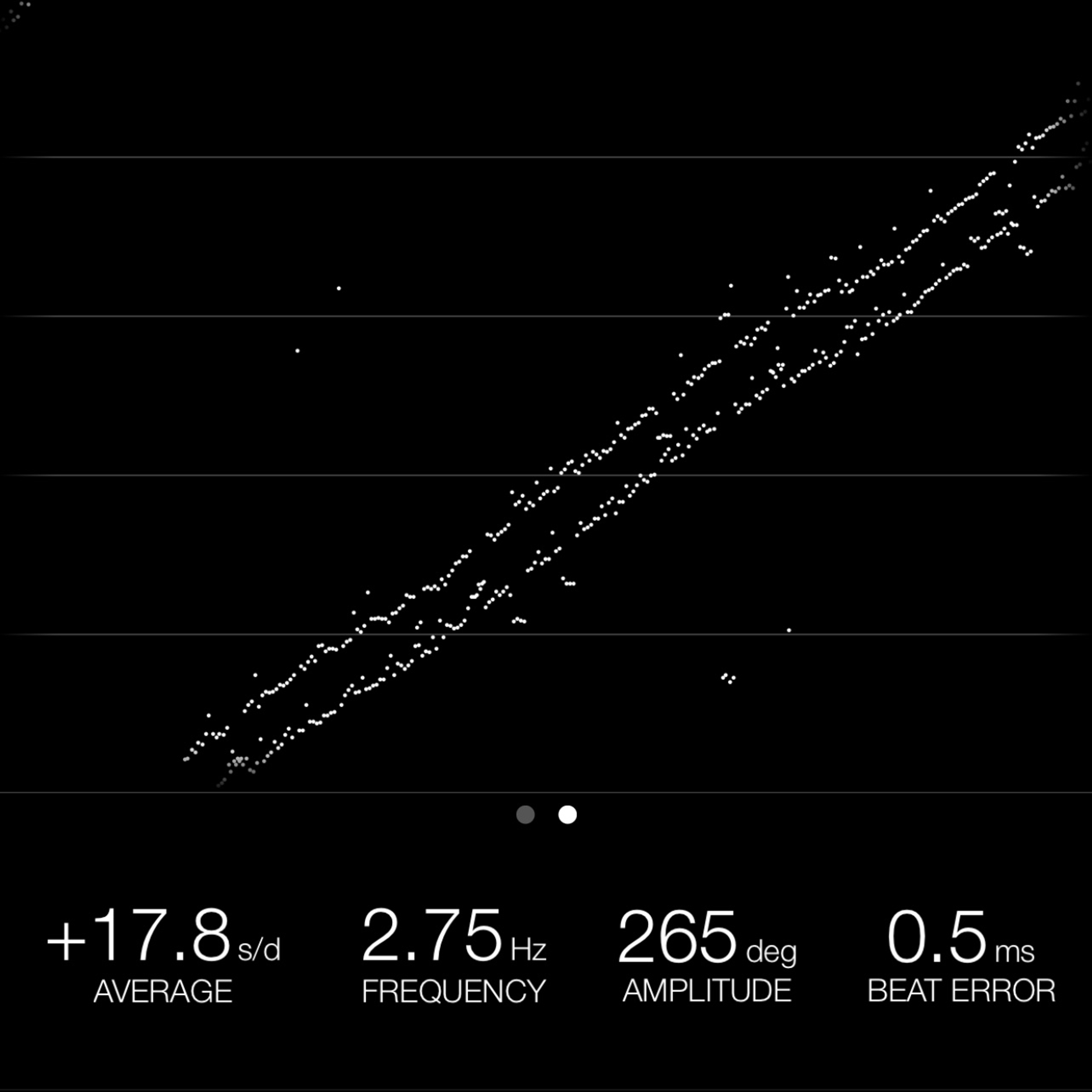Select the highlighted second page dot
Image resolution: width=1092 pixels, height=1092 pixels.
[x=568, y=814]
